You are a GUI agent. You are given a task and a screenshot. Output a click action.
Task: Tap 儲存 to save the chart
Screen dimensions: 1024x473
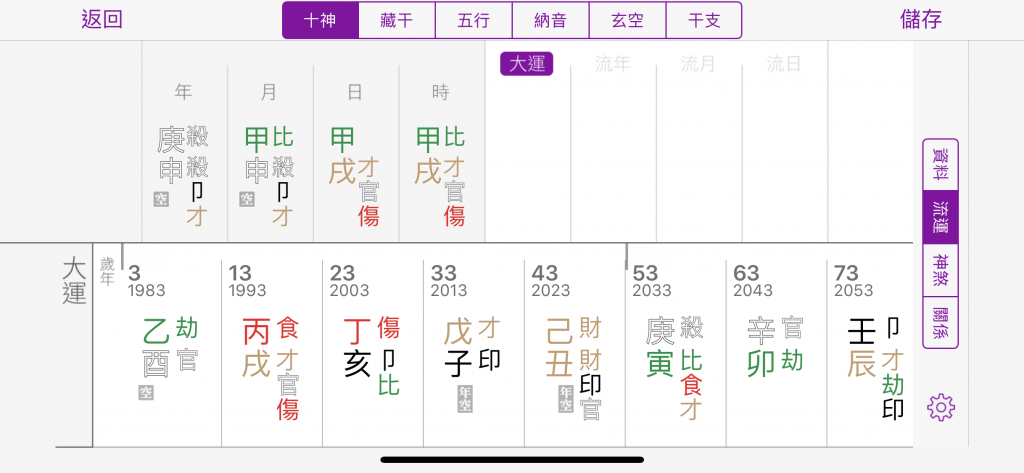[921, 20]
